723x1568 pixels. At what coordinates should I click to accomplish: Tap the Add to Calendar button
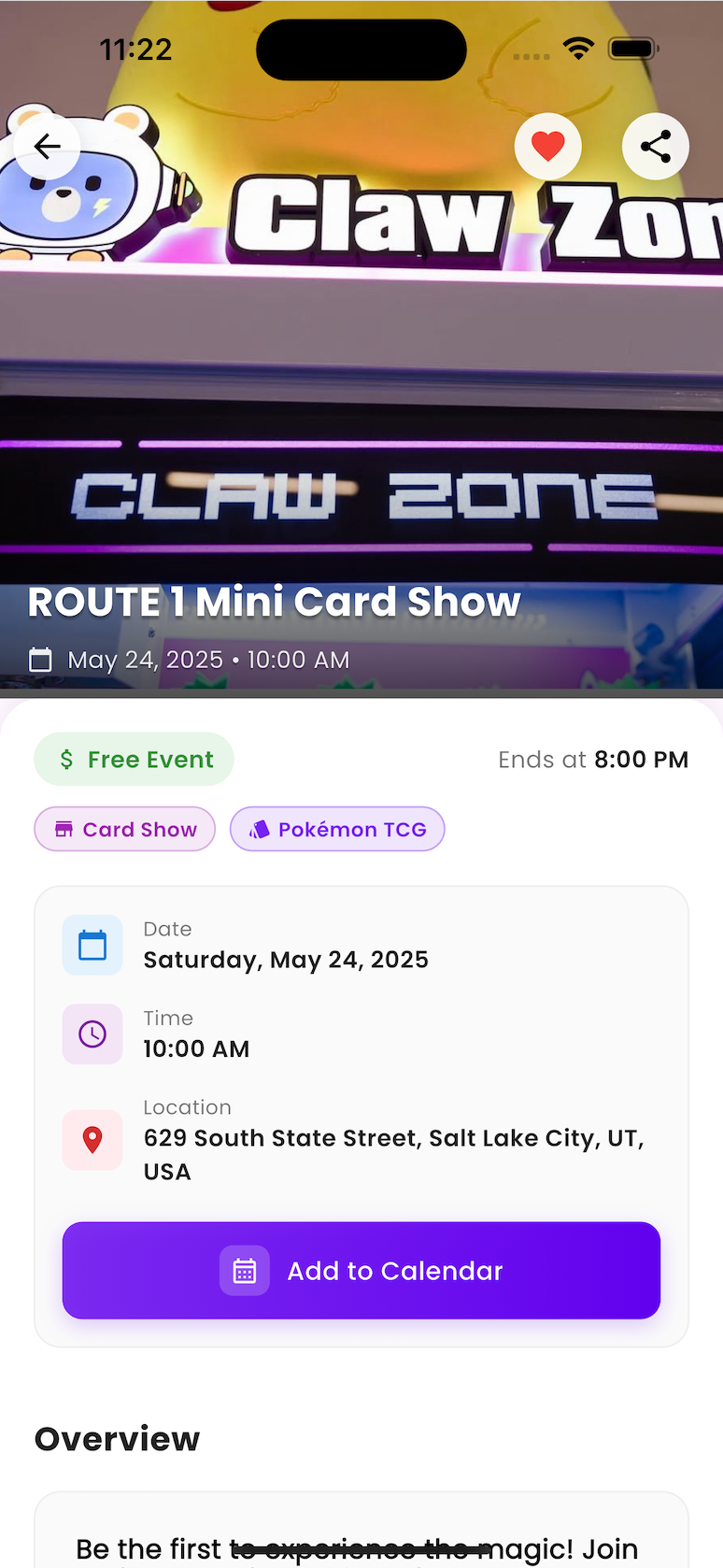click(x=361, y=1270)
